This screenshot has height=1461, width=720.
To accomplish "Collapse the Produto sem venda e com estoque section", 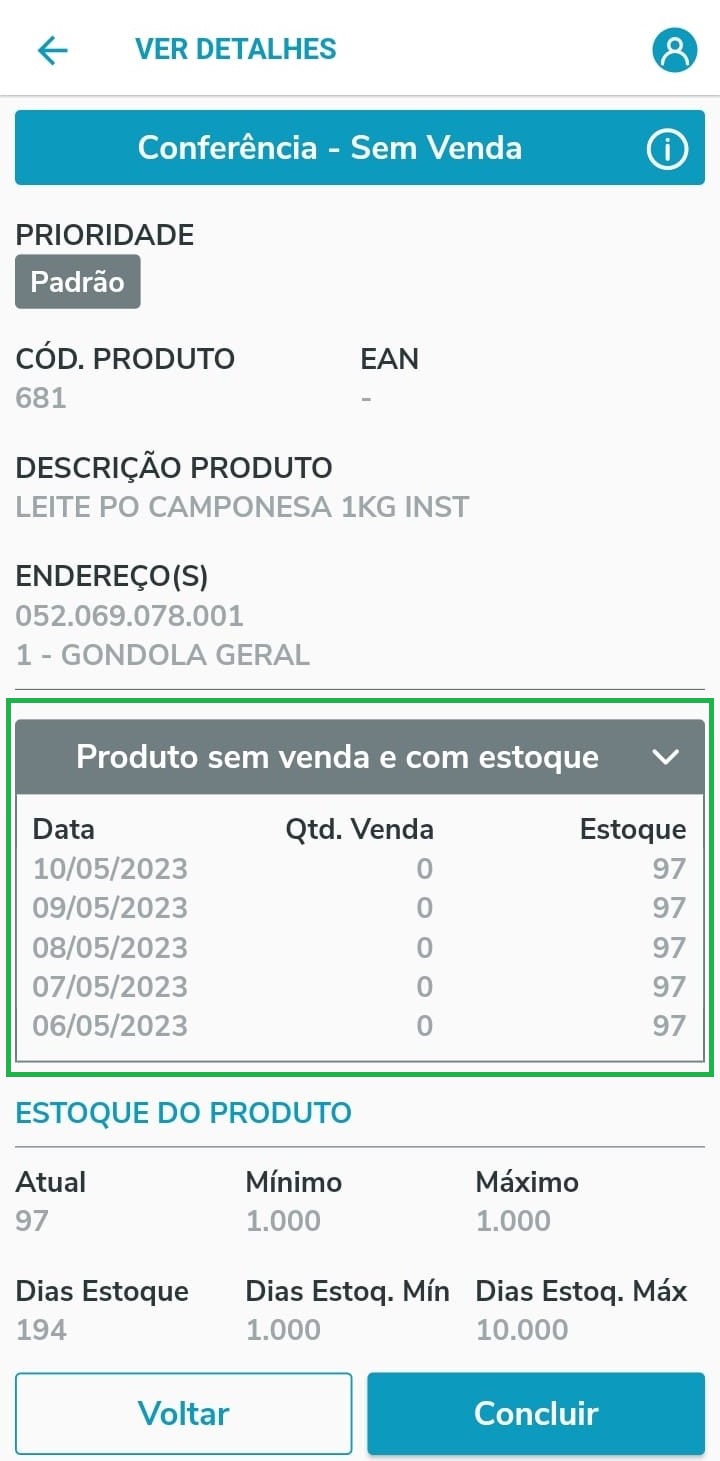I will point(666,757).
